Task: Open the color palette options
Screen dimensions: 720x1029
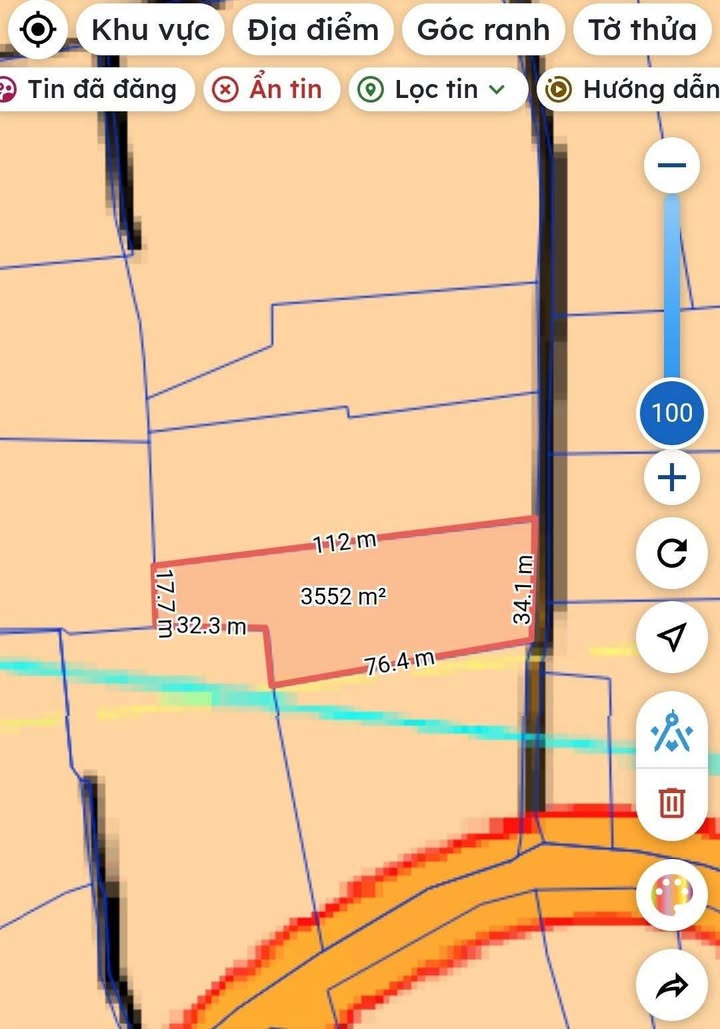Action: (x=672, y=896)
